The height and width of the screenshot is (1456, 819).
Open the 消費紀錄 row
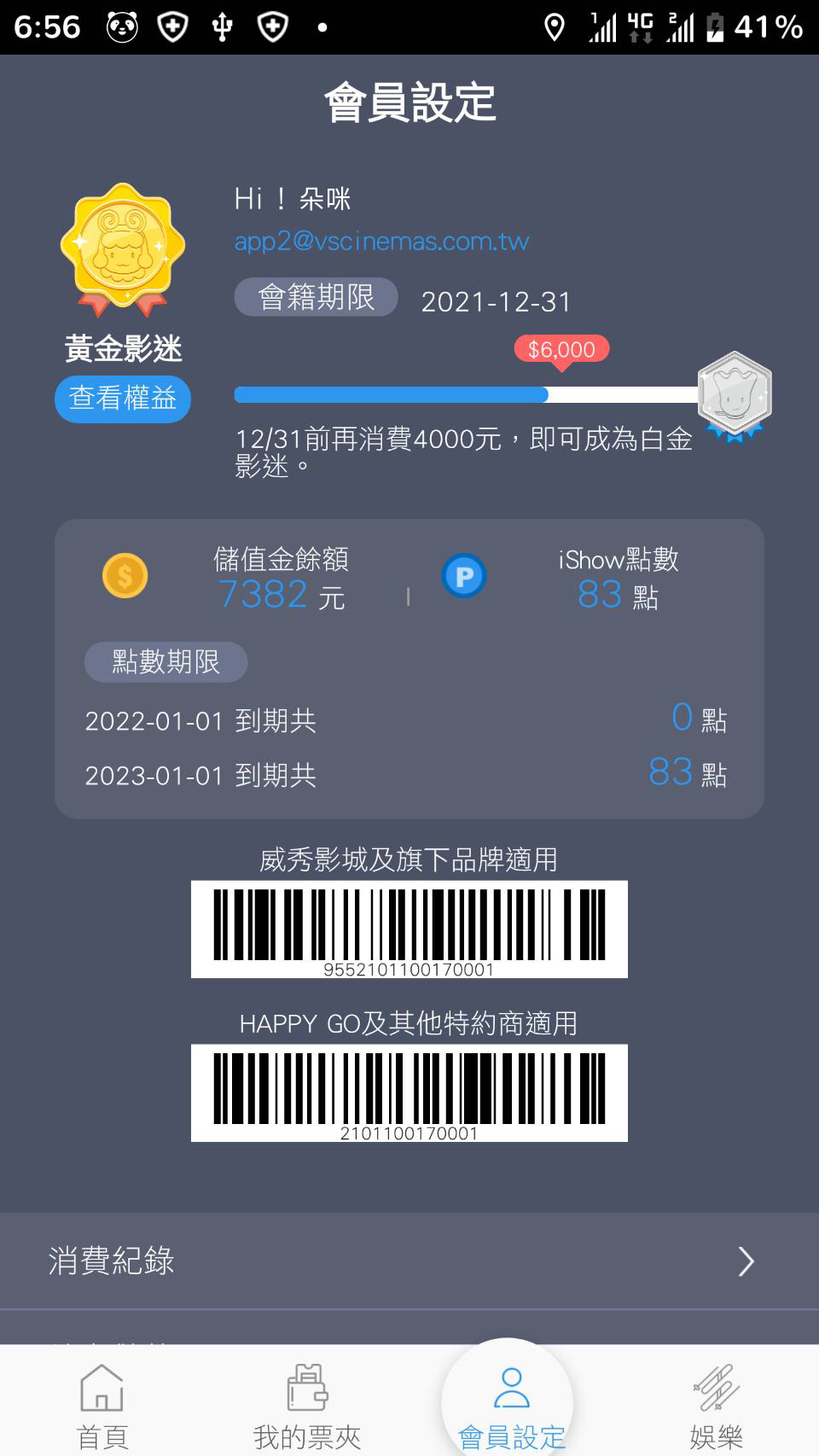click(409, 1261)
